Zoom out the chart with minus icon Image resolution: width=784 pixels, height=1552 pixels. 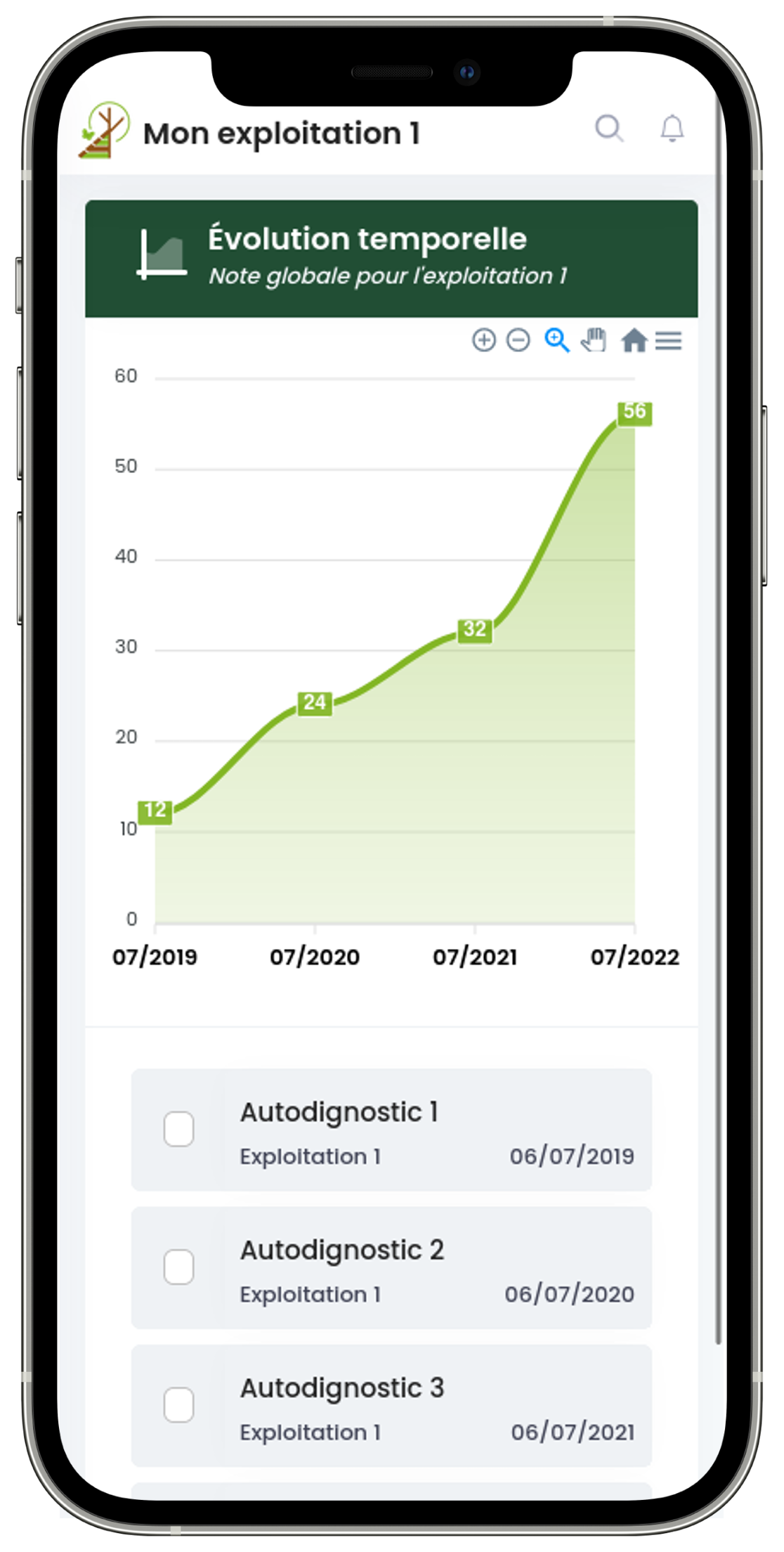[x=518, y=340]
